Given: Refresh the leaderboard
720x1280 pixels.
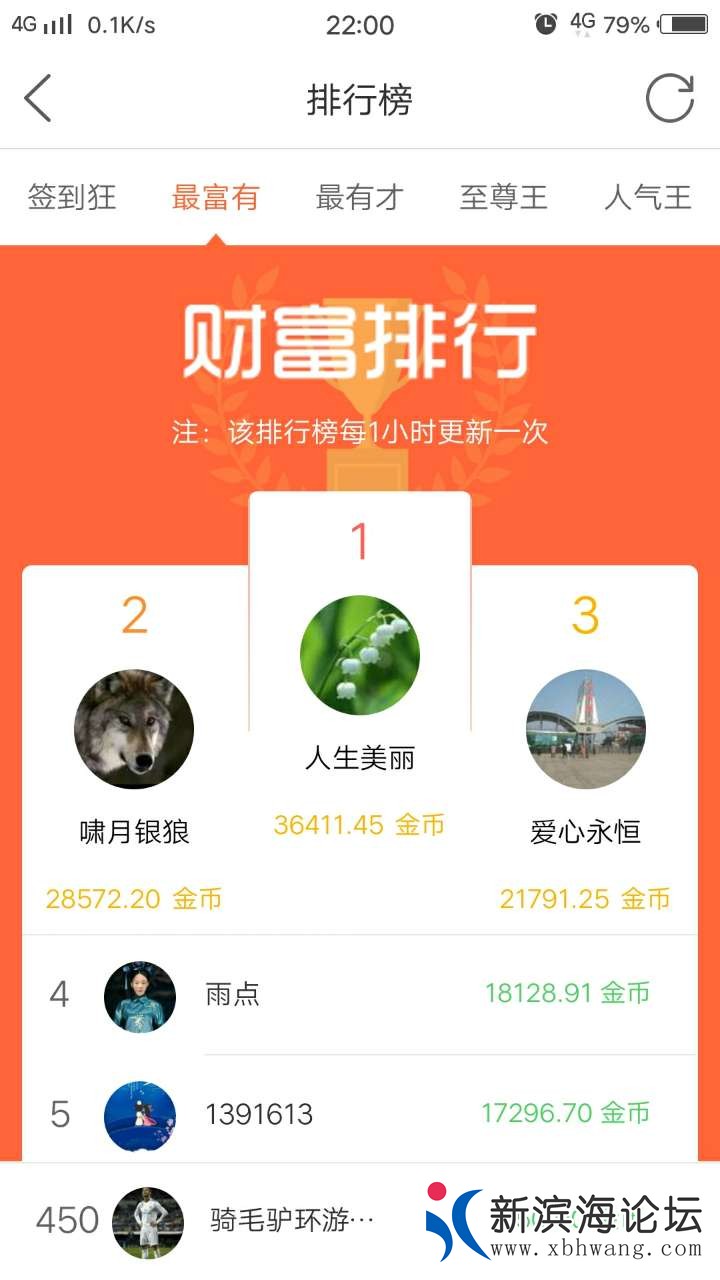Looking at the screenshot, I should (x=669, y=99).
